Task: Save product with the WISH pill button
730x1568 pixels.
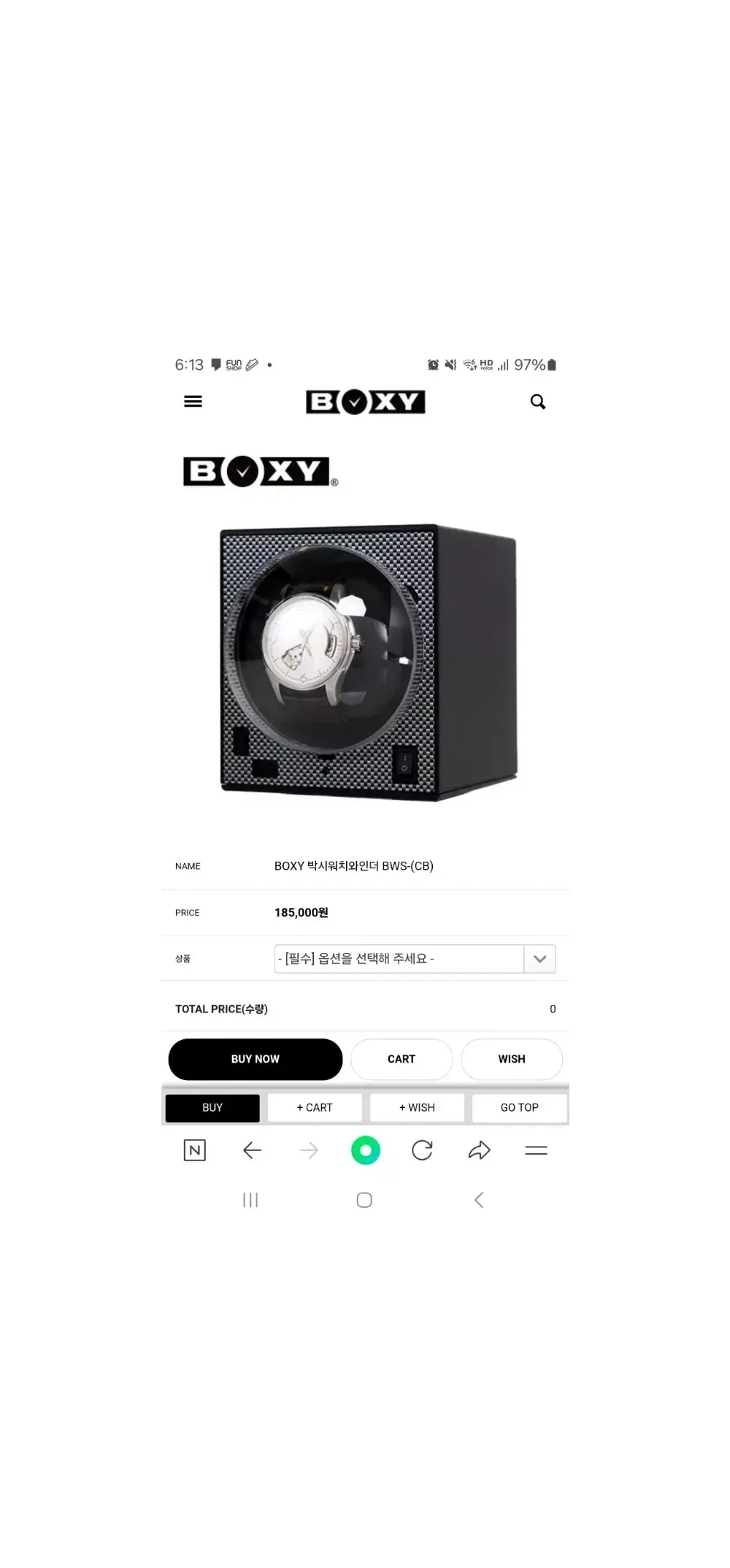Action: coord(512,1059)
